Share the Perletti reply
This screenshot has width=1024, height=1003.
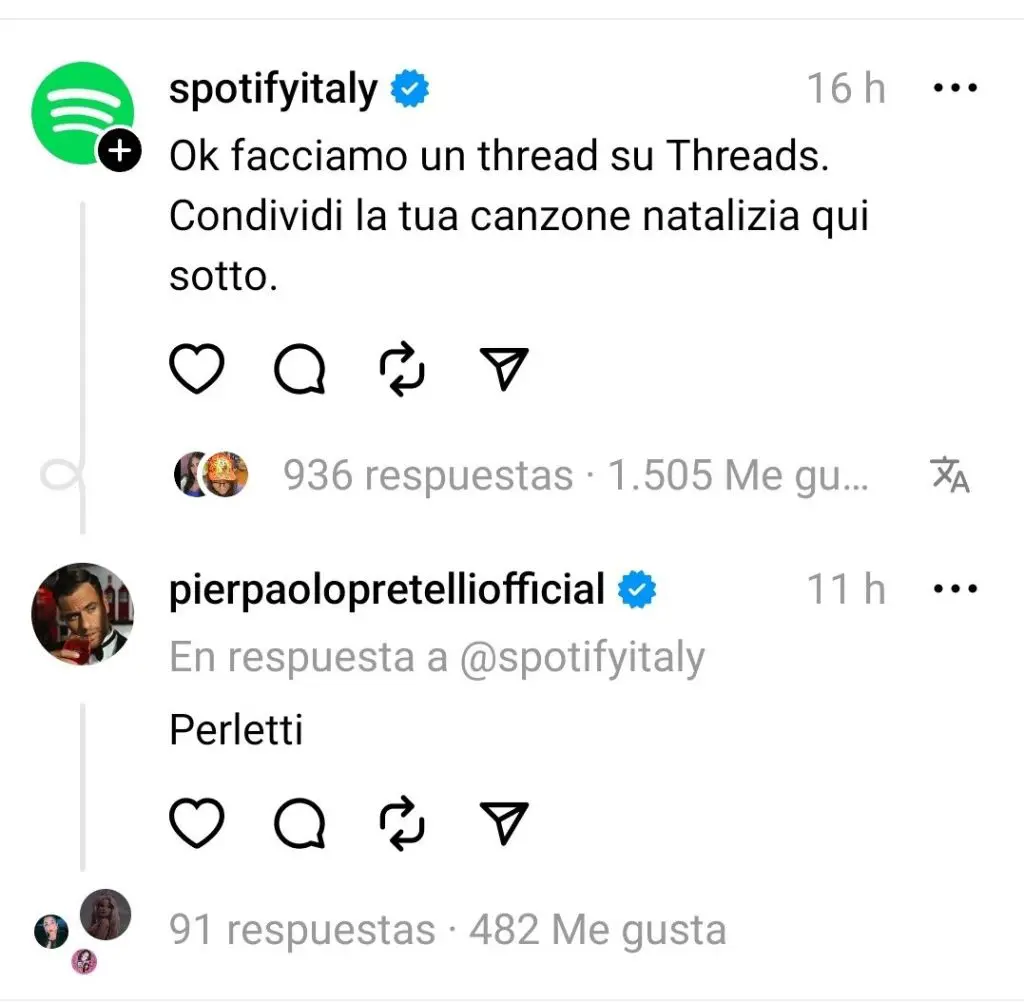coord(505,823)
